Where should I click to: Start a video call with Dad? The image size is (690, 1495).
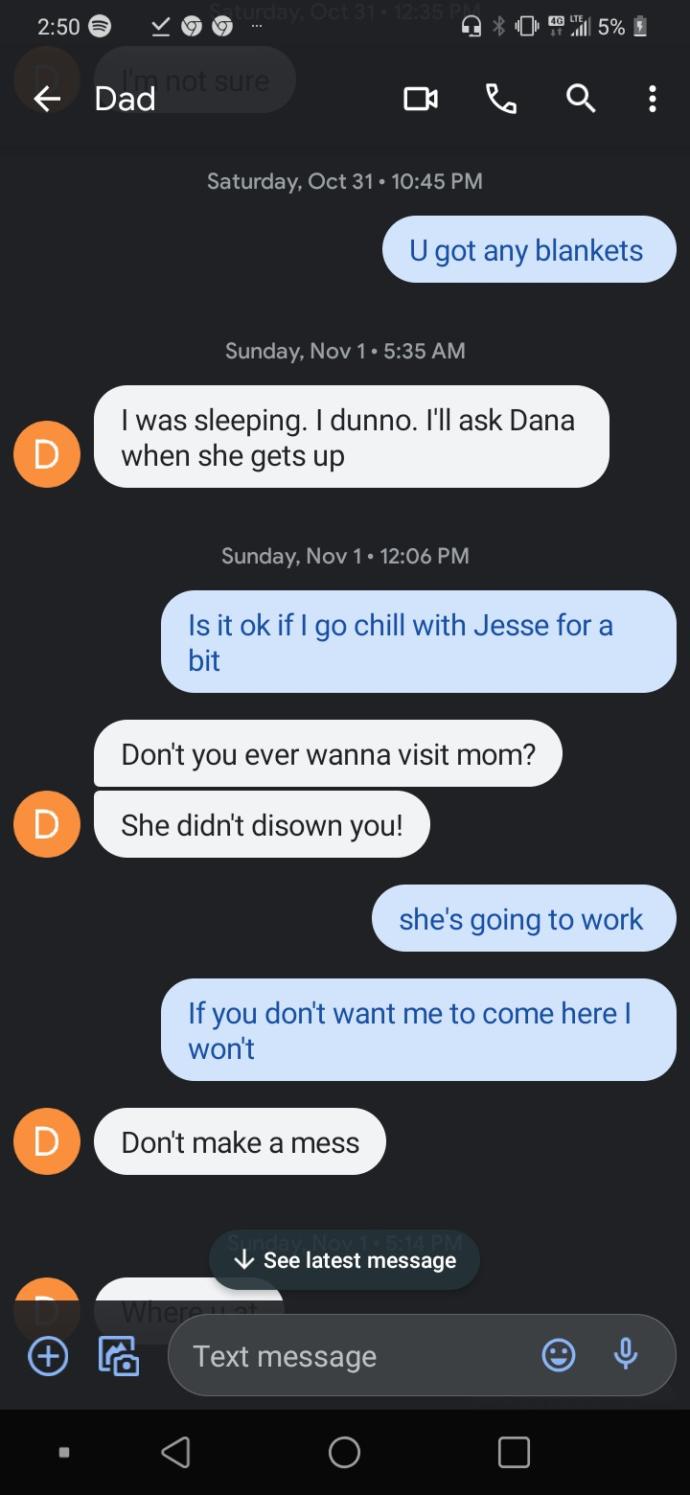coord(420,99)
